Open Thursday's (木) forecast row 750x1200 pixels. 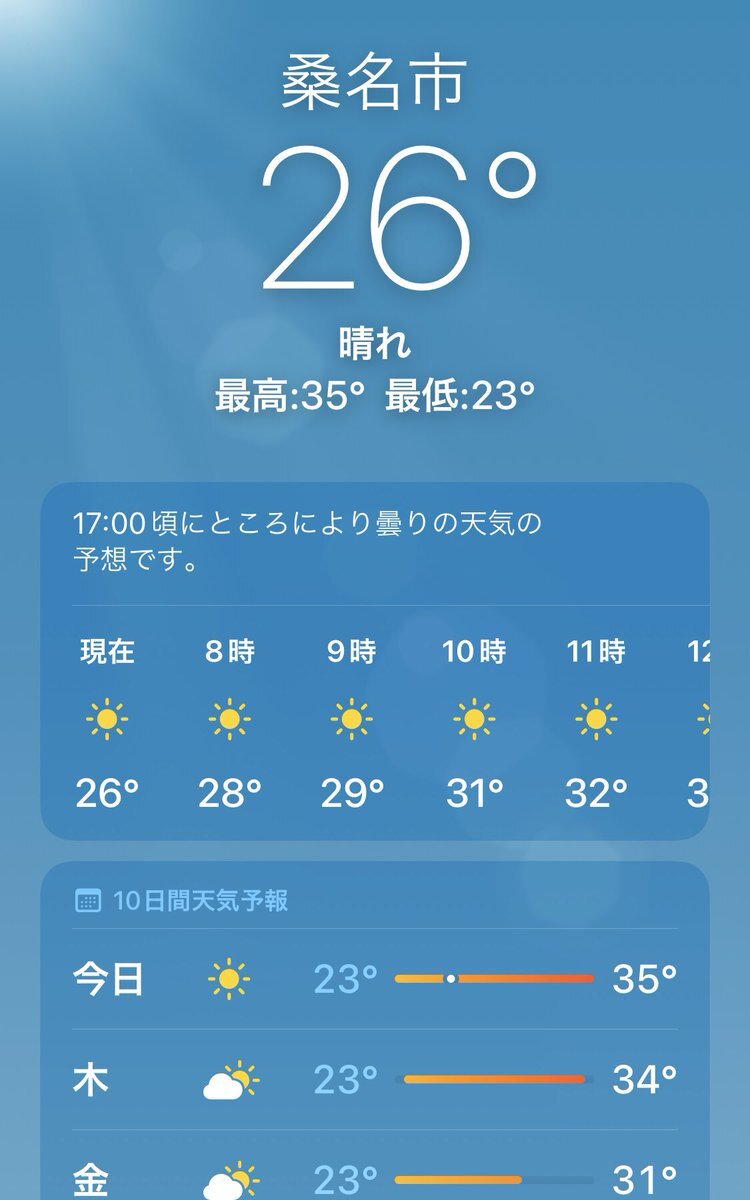tap(375, 1080)
